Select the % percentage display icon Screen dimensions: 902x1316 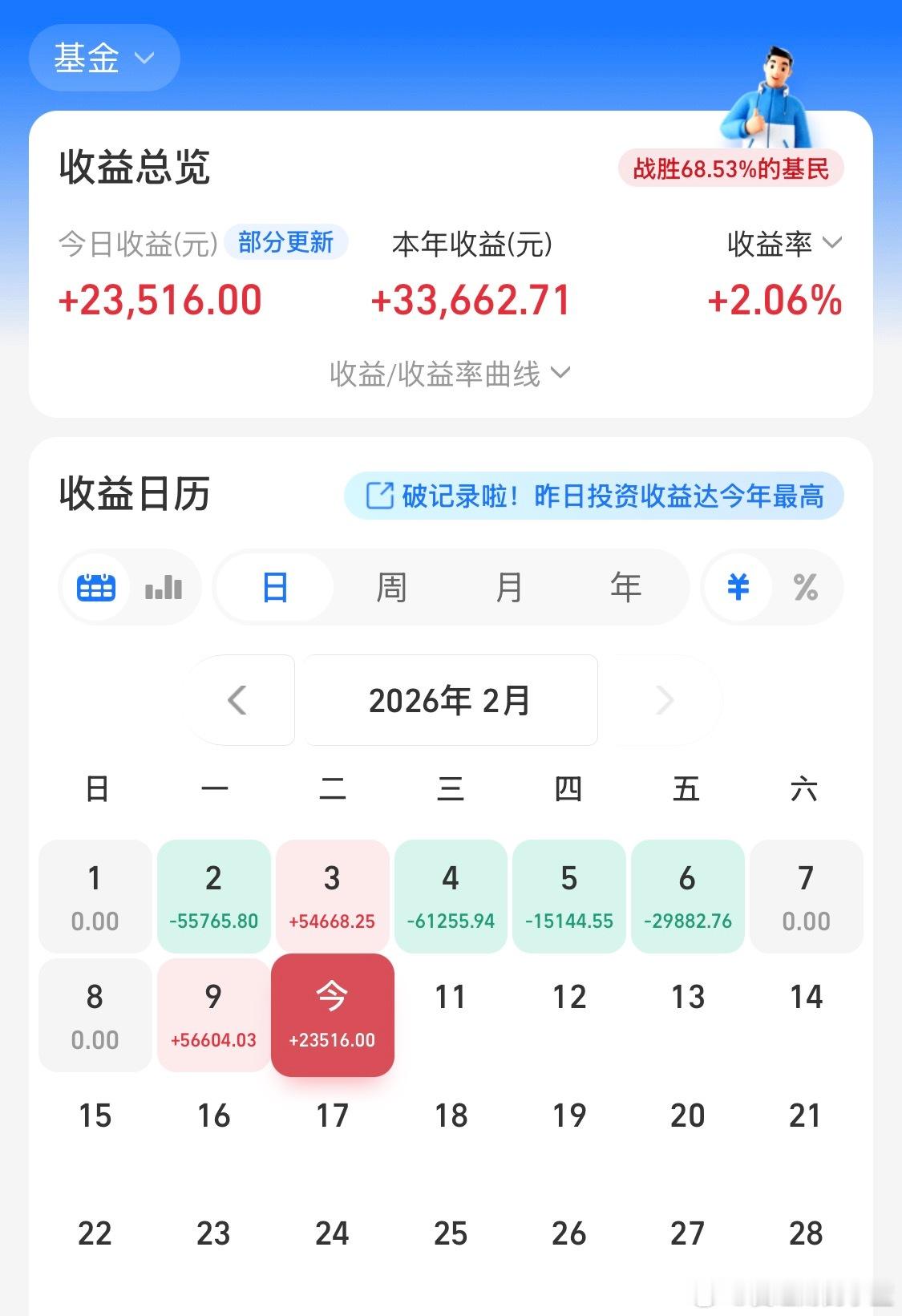click(x=807, y=587)
